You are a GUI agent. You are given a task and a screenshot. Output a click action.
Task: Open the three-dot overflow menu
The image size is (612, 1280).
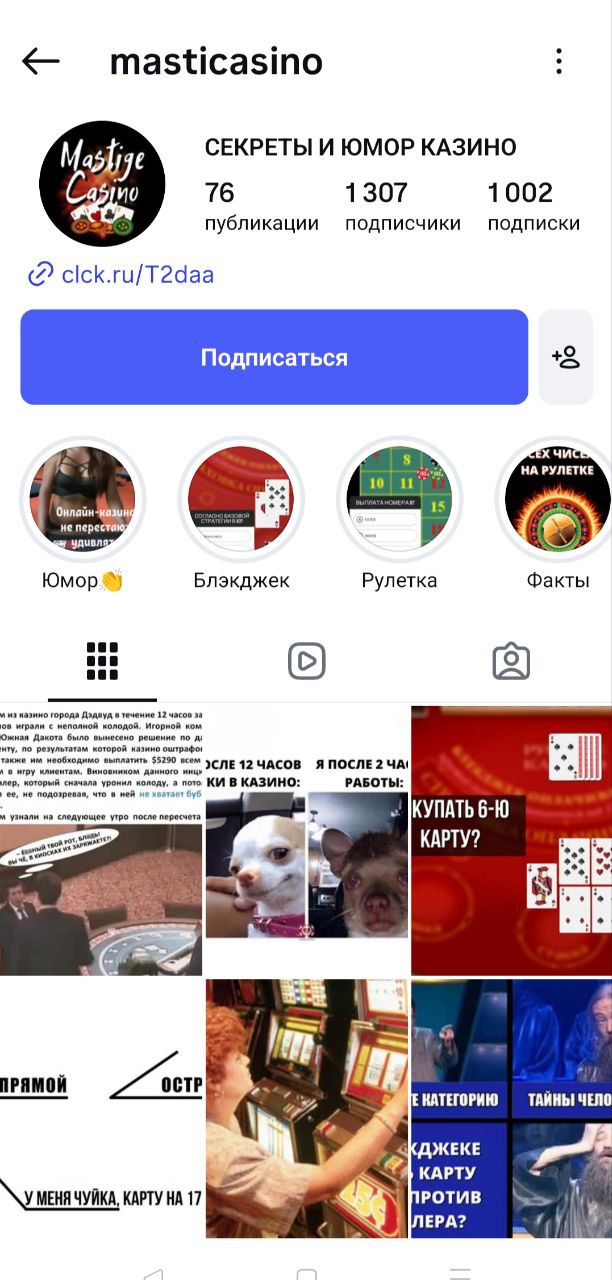[x=559, y=62]
